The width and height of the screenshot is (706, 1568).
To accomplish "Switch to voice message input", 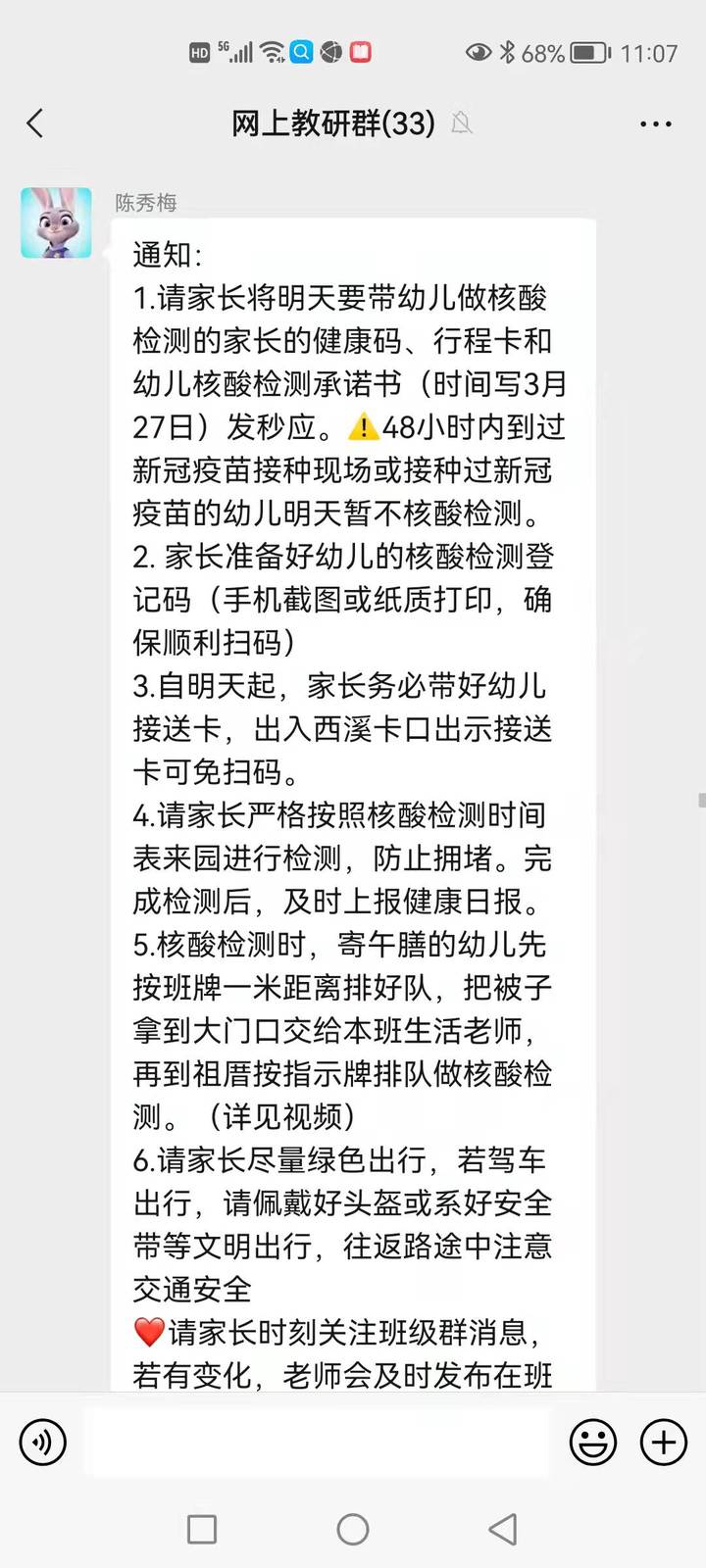I will (x=42, y=1442).
